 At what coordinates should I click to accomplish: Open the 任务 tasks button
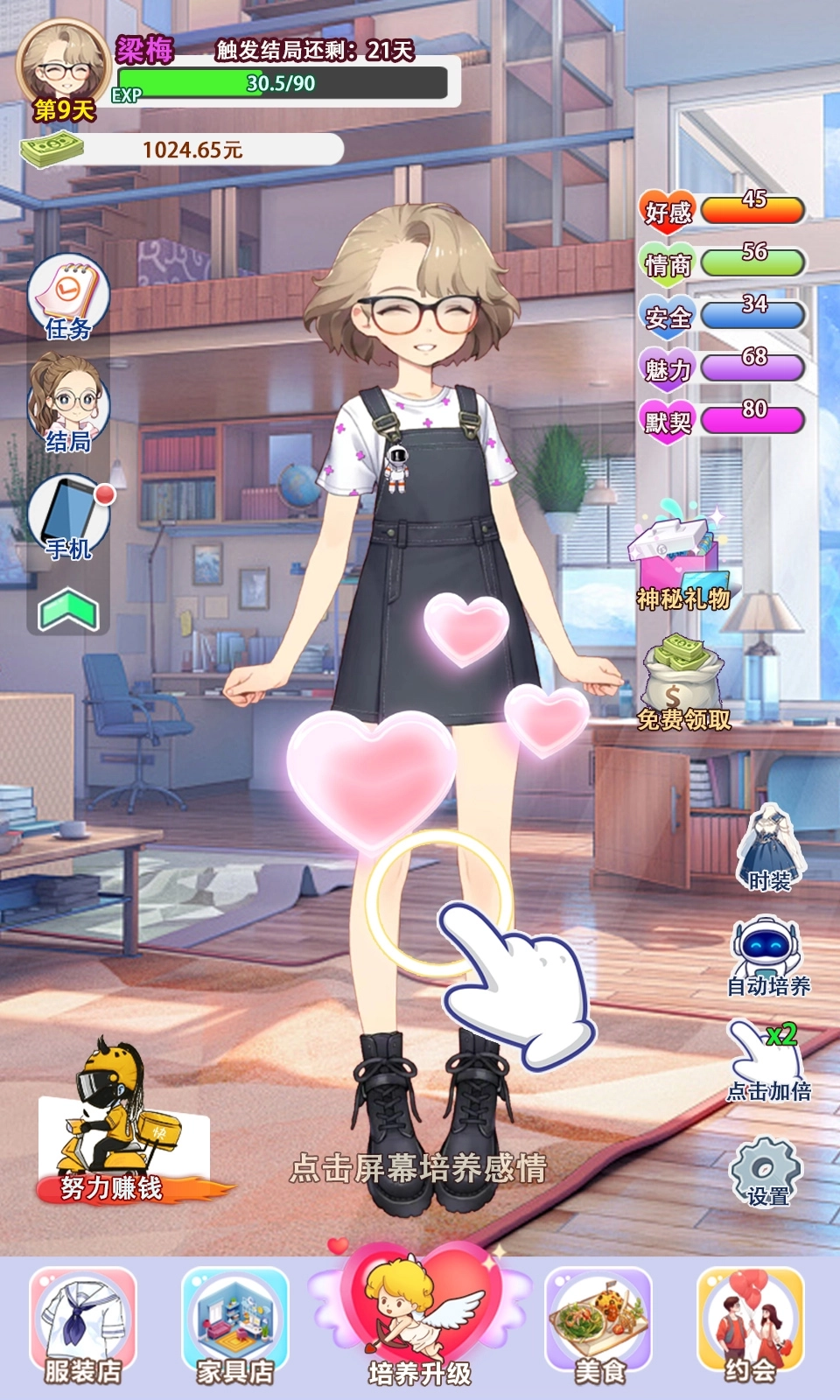click(x=68, y=297)
